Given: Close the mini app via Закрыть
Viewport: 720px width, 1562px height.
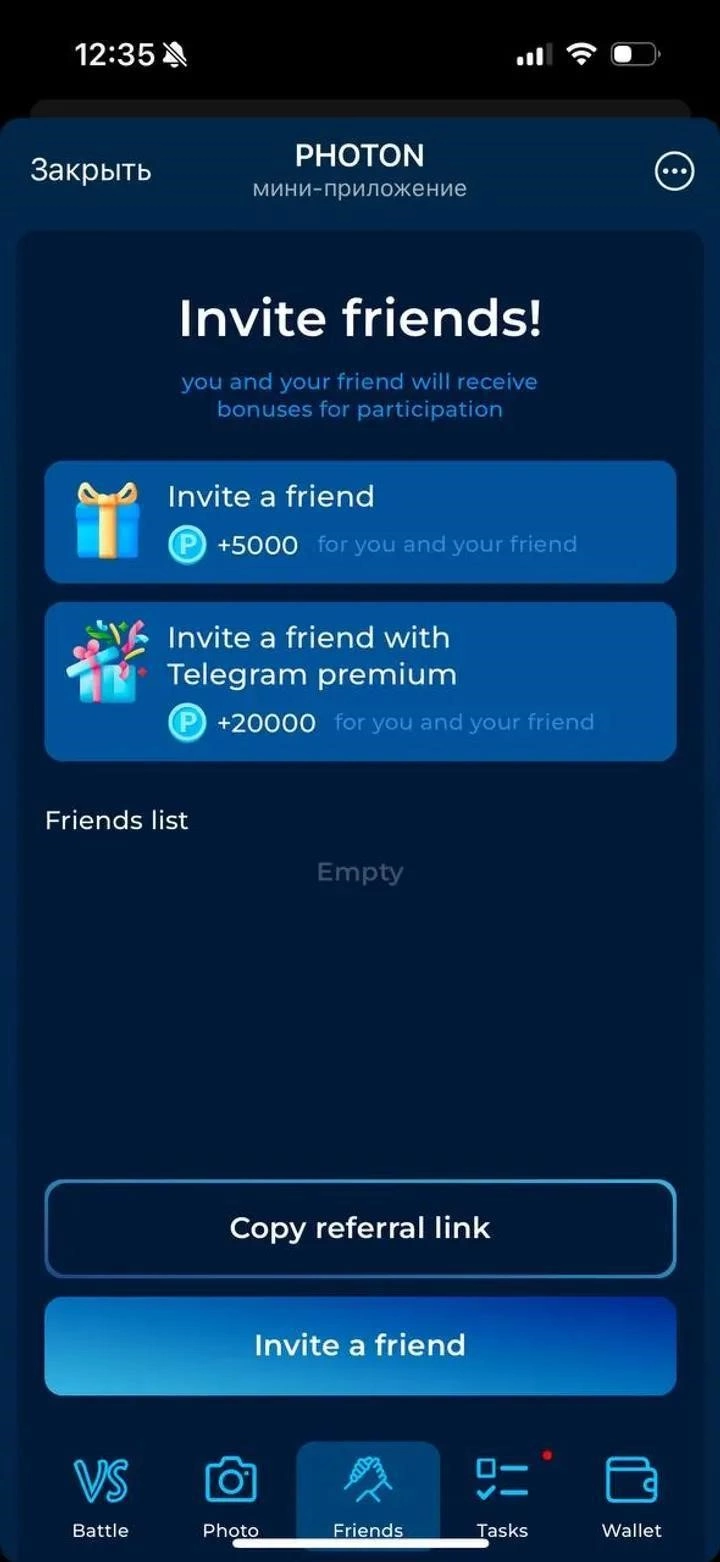Looking at the screenshot, I should (90, 171).
